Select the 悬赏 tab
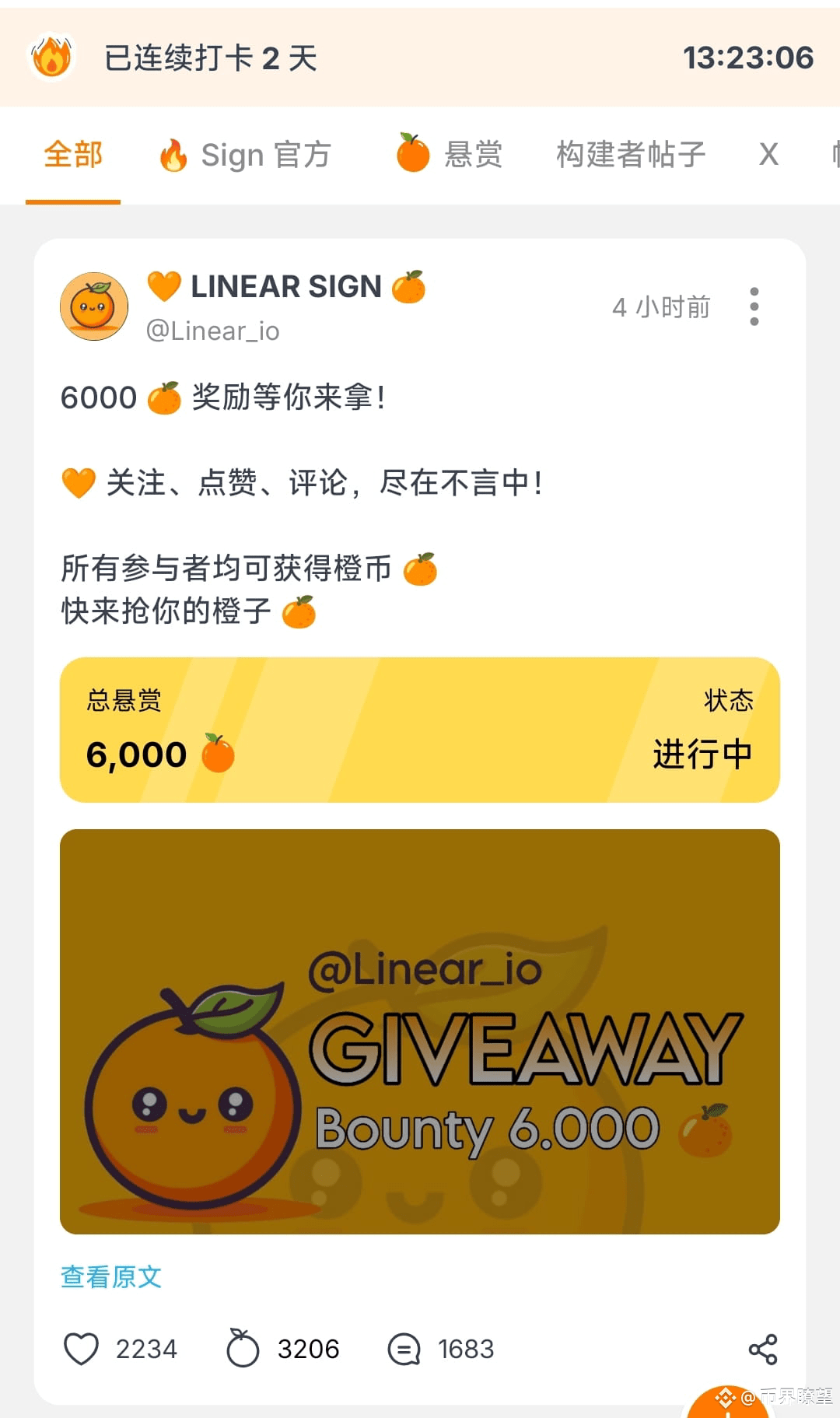 coord(450,153)
